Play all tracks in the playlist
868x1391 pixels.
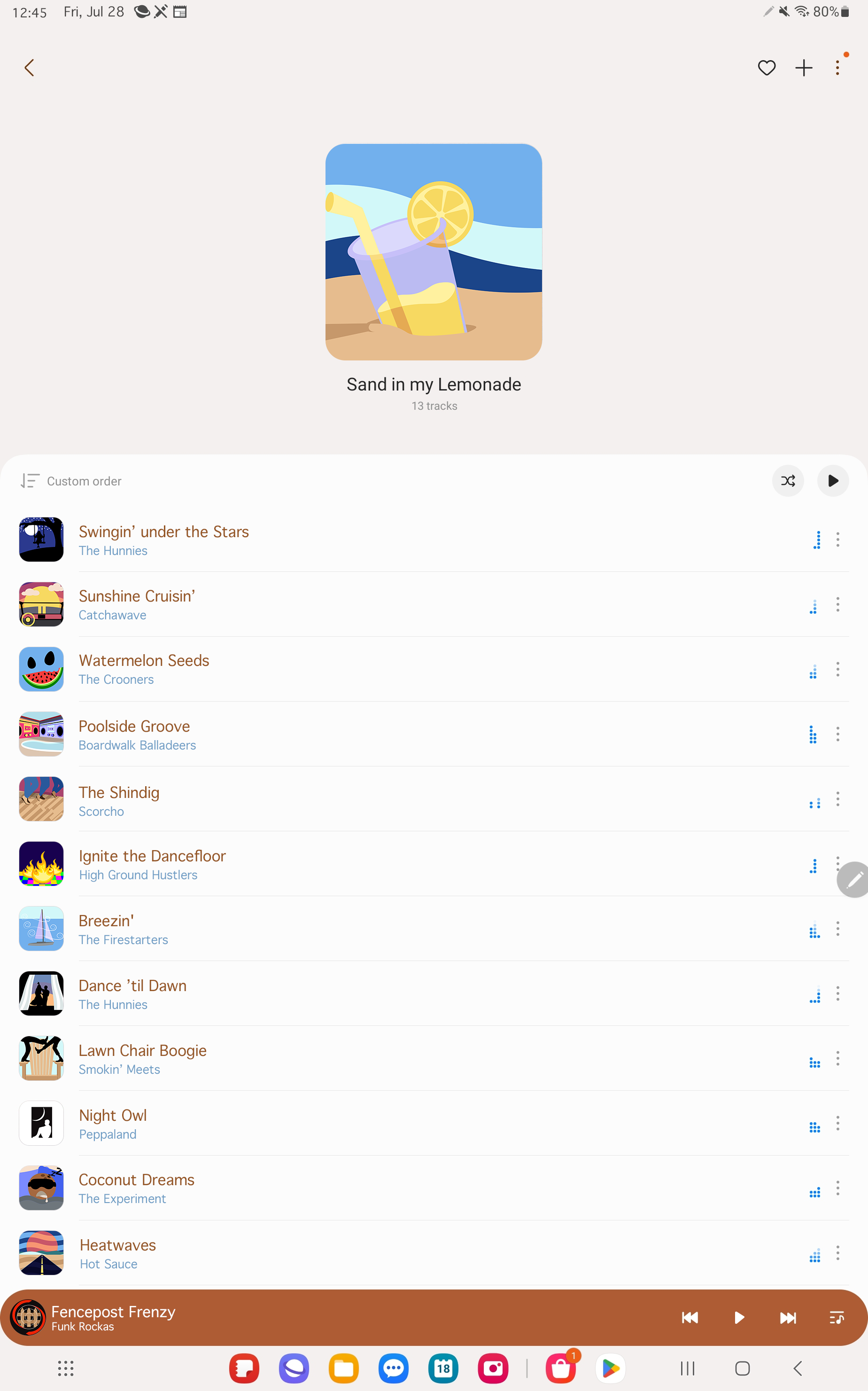pyautogui.click(x=832, y=481)
